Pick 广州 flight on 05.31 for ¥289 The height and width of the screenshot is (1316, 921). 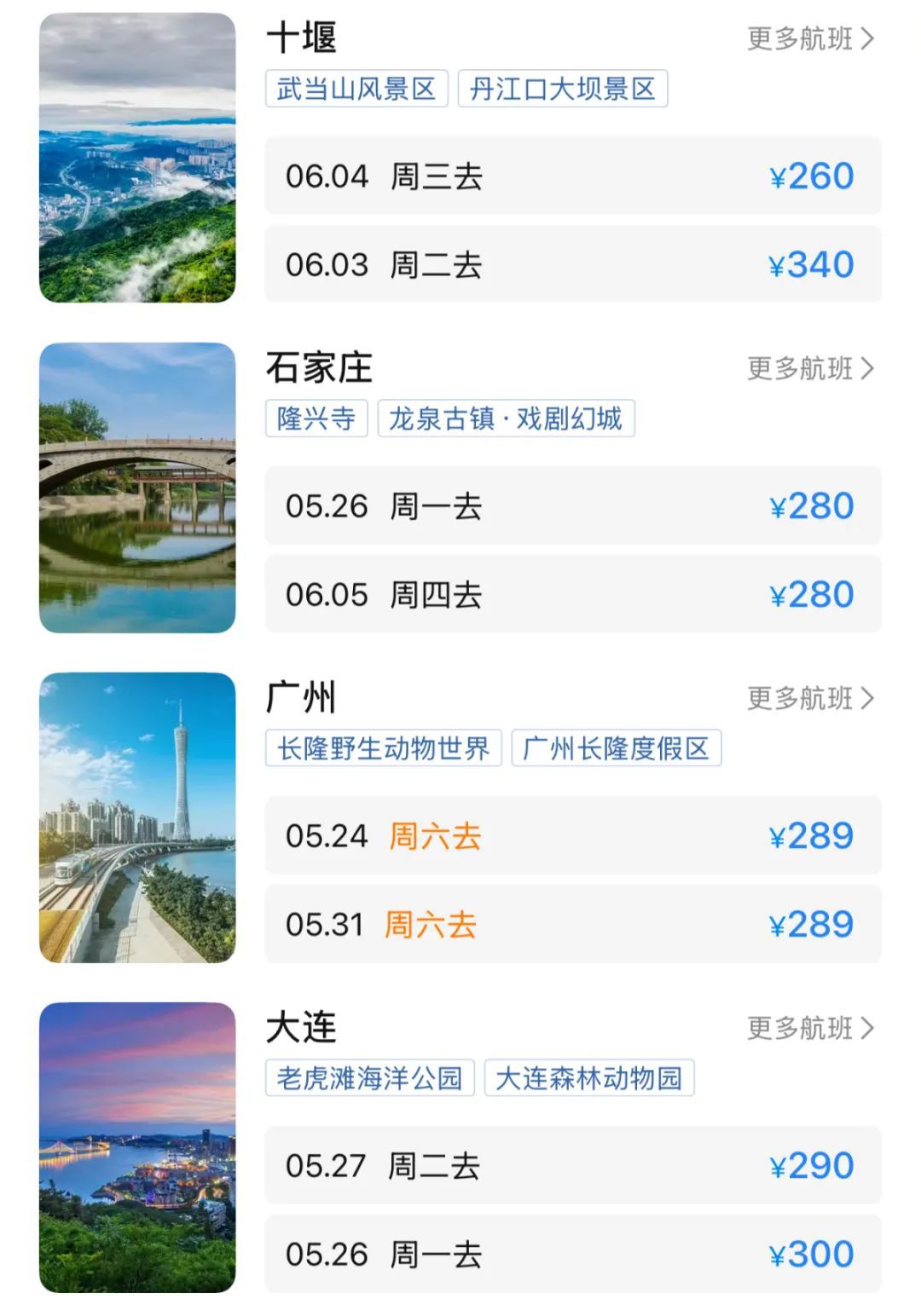[x=572, y=924]
